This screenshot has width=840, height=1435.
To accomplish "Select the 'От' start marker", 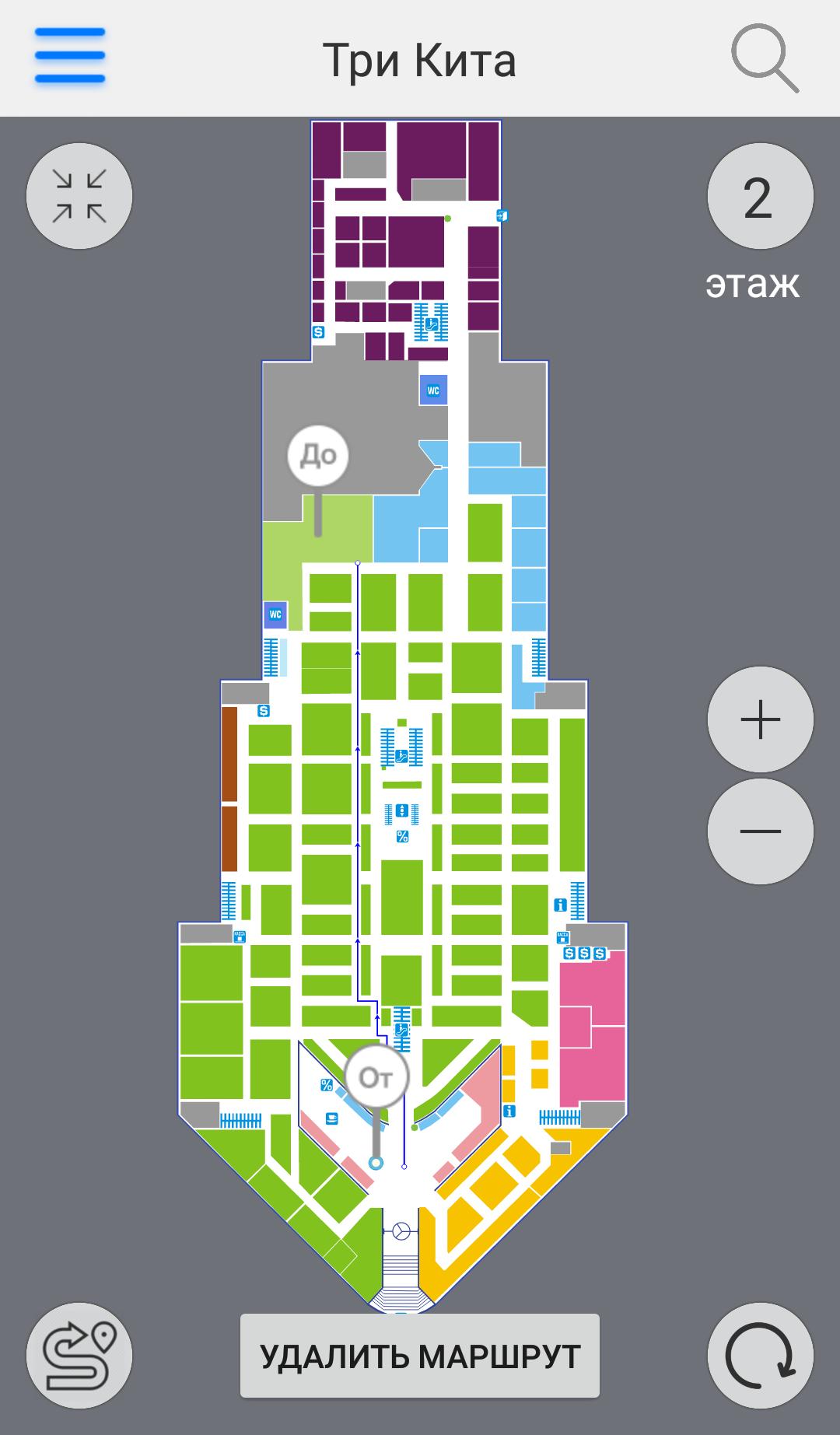I will 376,1078.
